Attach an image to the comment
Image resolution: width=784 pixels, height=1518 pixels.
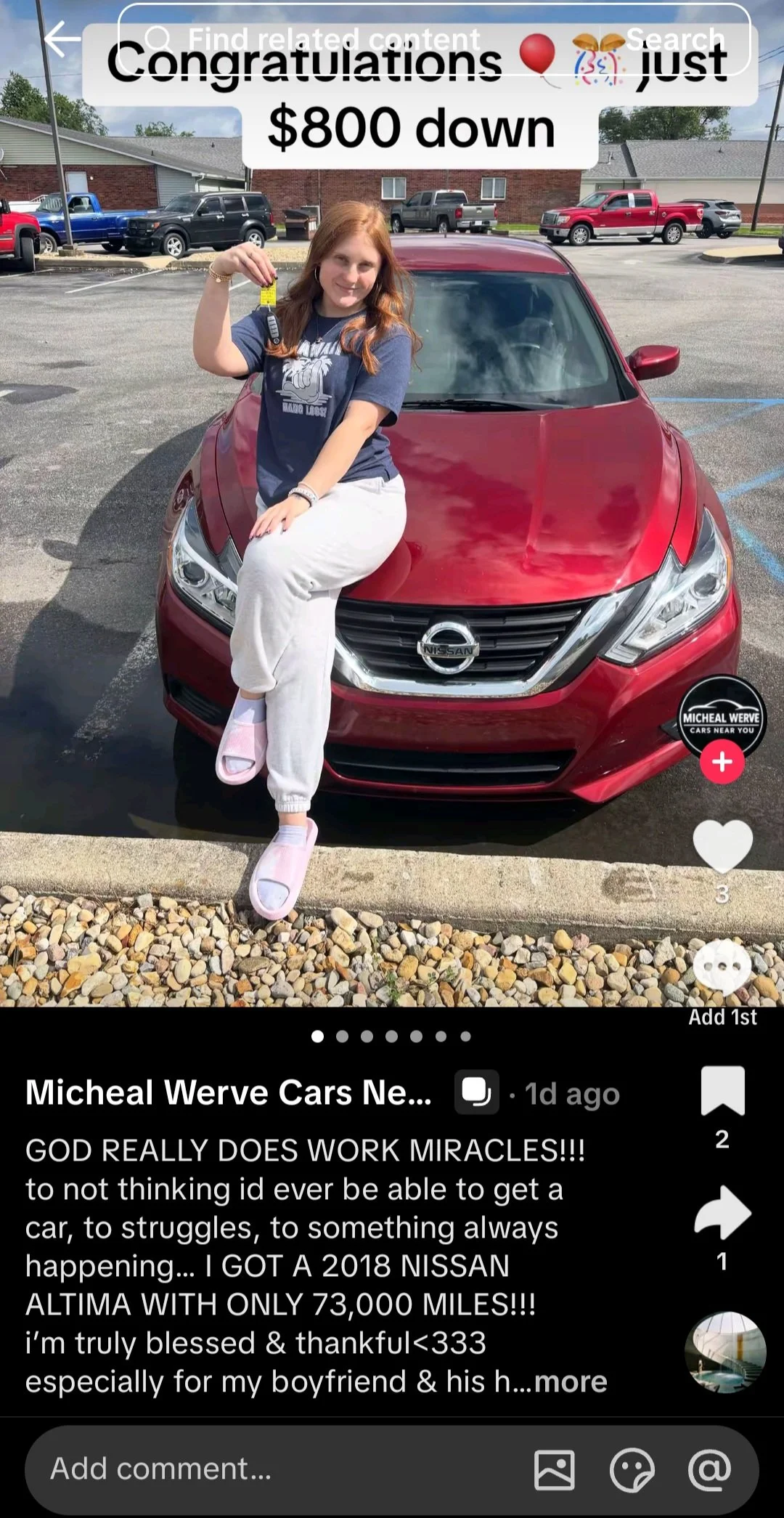coord(555,1469)
